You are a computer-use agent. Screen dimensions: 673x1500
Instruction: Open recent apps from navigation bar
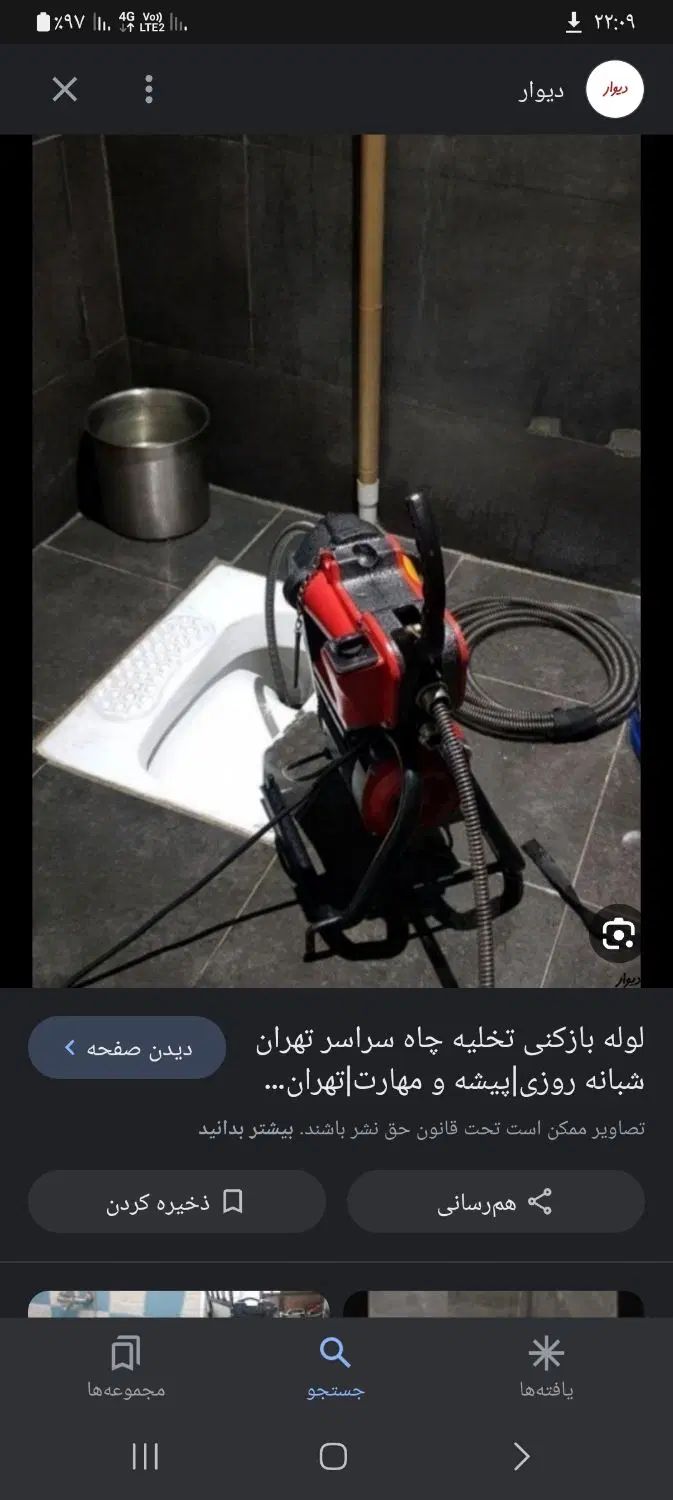tap(145, 1456)
